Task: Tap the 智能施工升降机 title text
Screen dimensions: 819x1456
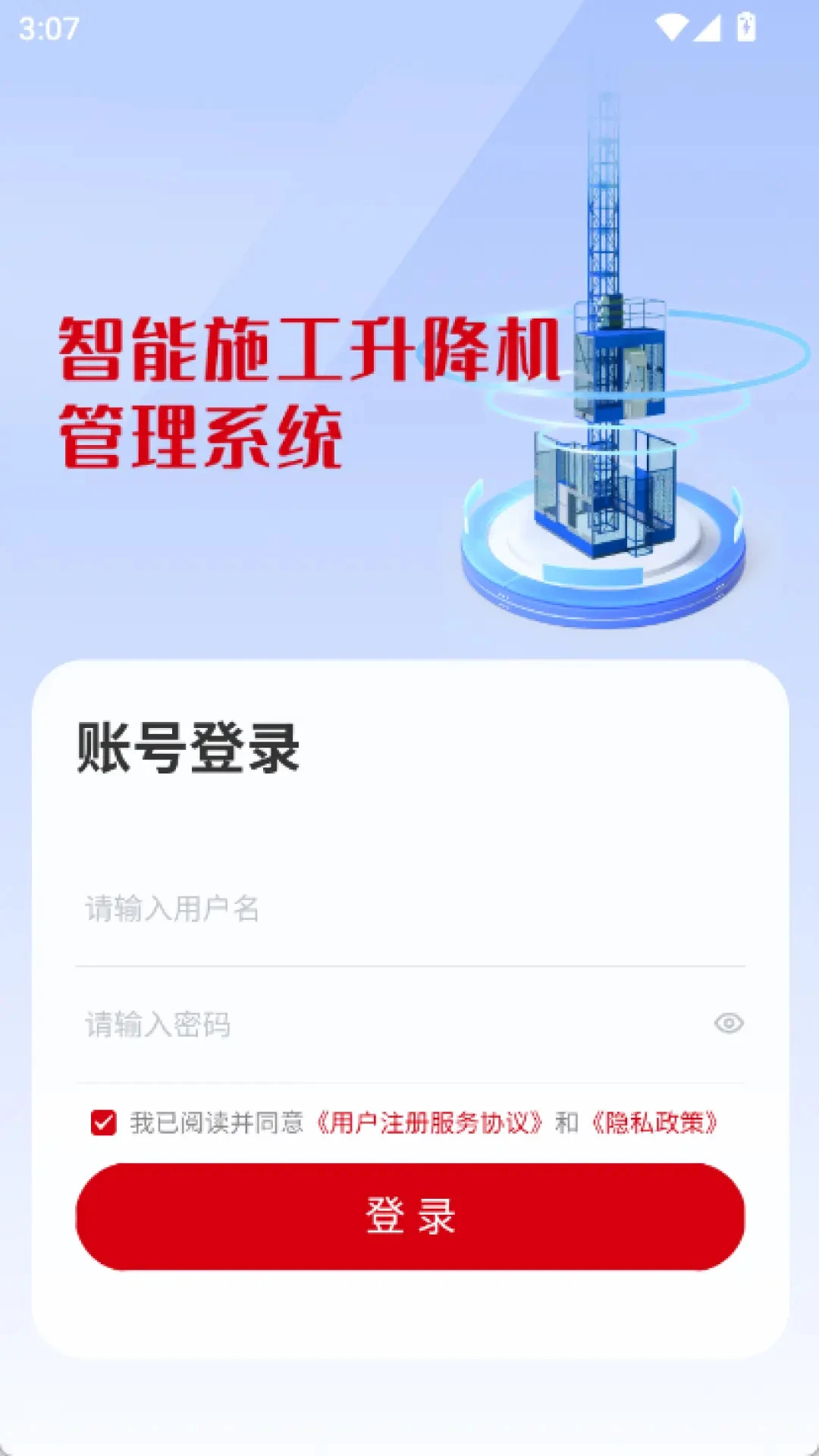Action: (303, 349)
